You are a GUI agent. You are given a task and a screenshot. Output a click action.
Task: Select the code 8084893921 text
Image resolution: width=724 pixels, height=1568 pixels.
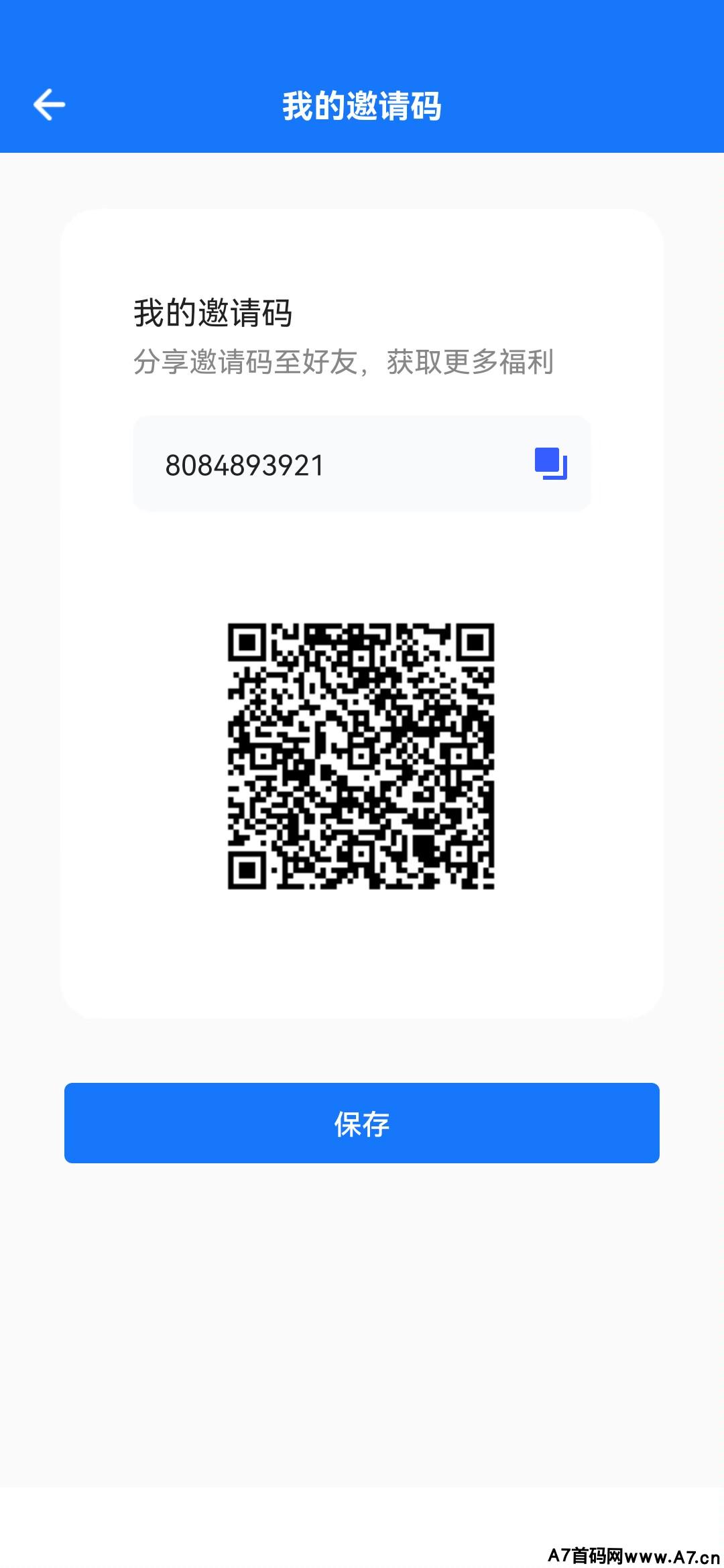(x=245, y=464)
